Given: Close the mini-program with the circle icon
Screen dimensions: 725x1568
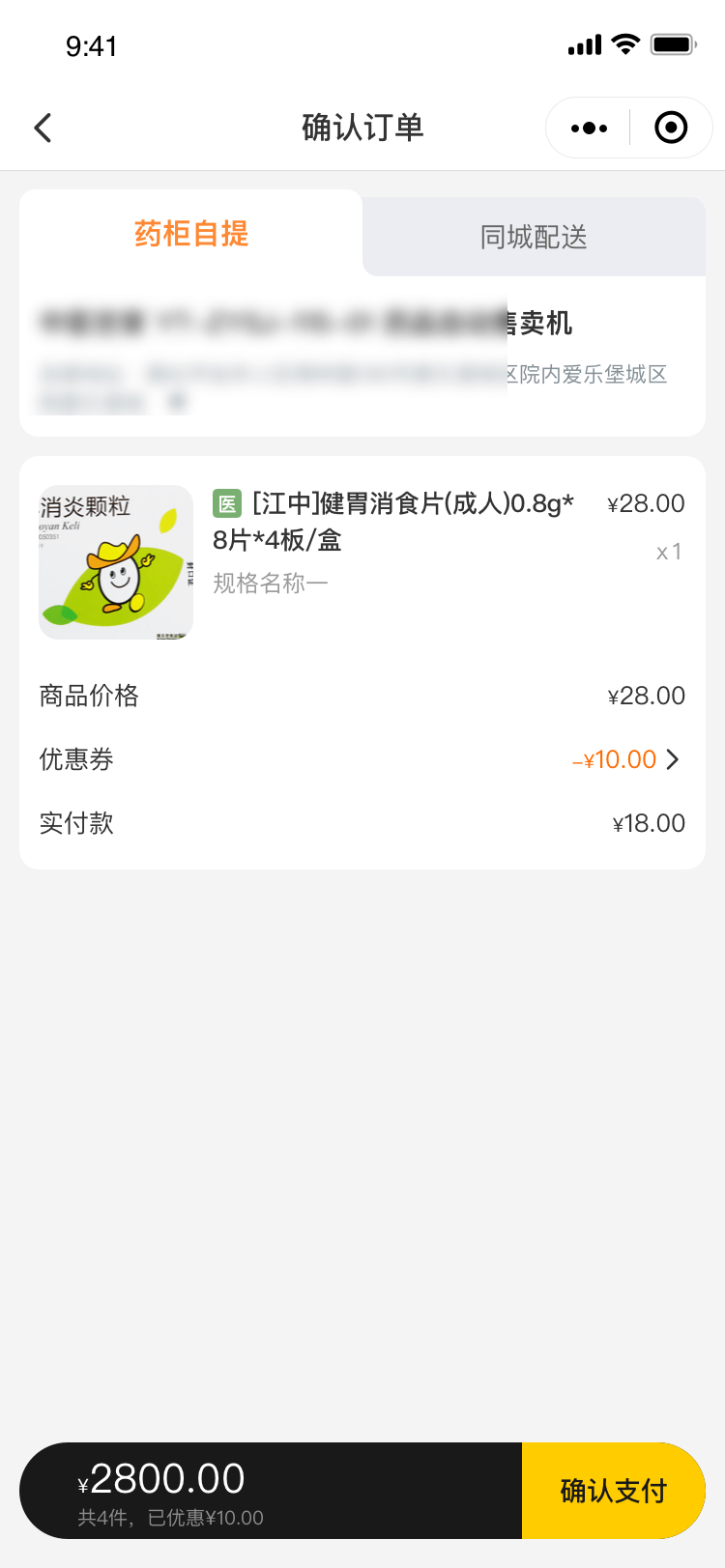Looking at the screenshot, I should [x=671, y=128].
